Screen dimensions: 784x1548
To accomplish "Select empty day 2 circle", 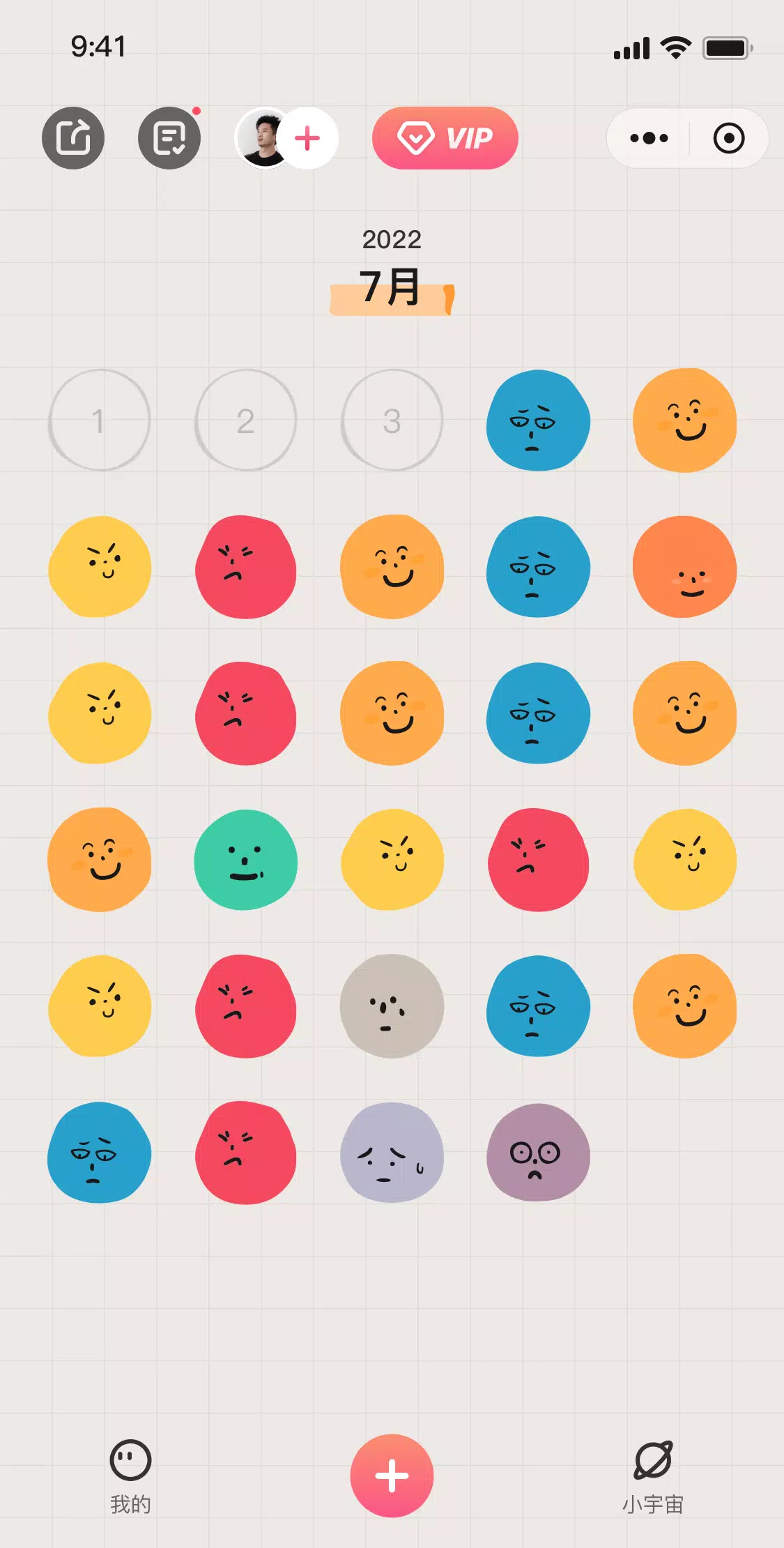I will point(245,420).
